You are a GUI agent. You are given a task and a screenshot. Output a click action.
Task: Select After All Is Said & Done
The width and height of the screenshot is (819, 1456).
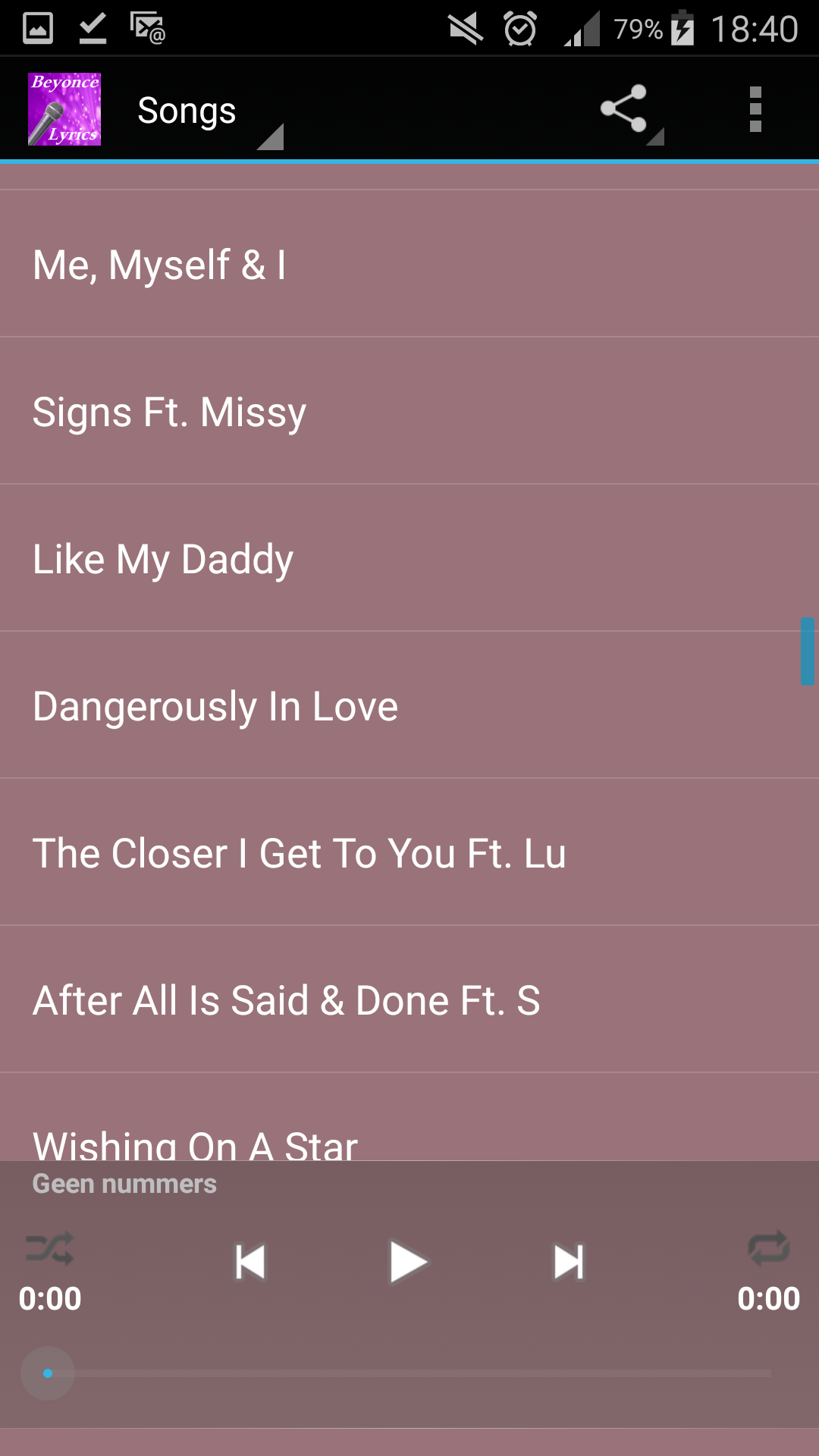[409, 999]
